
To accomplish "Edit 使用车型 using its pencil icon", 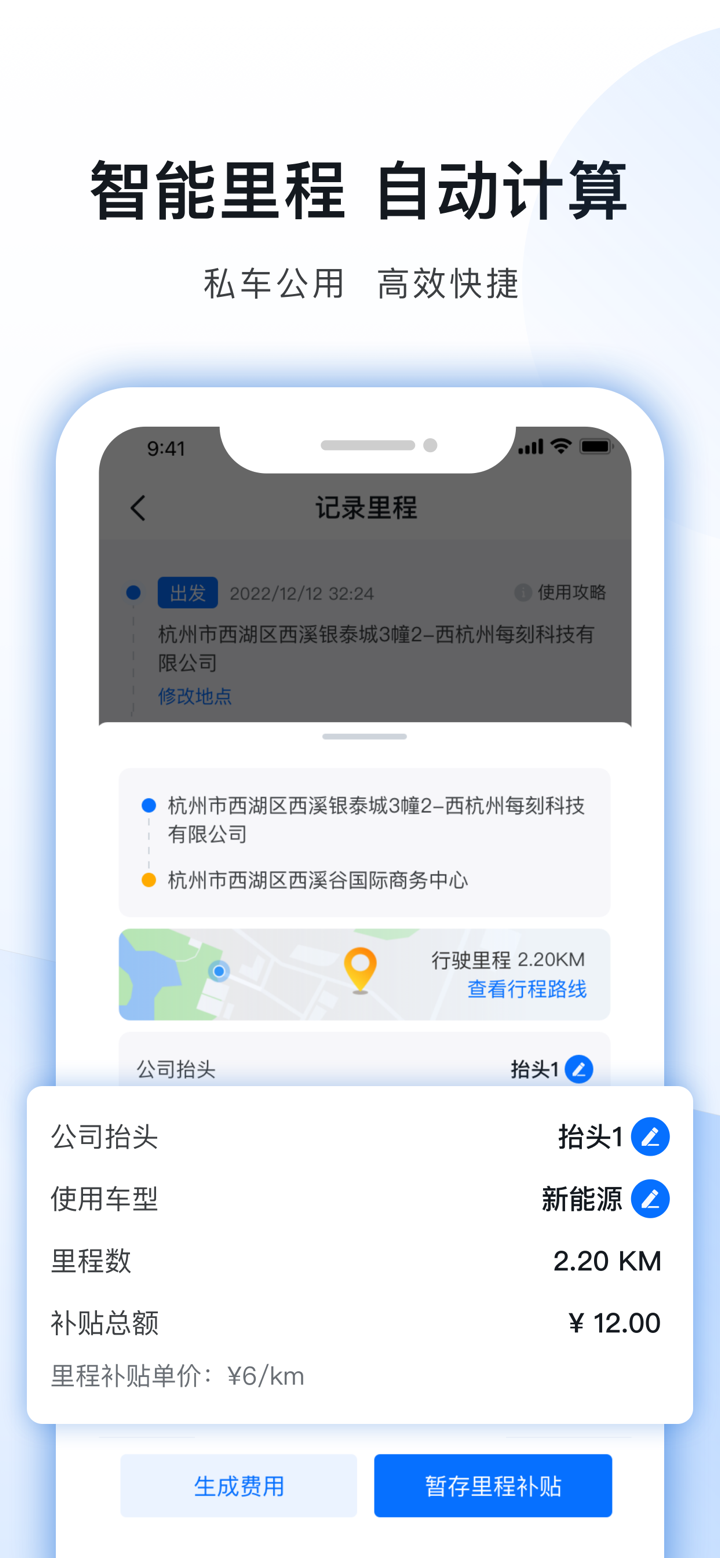I will point(650,1198).
